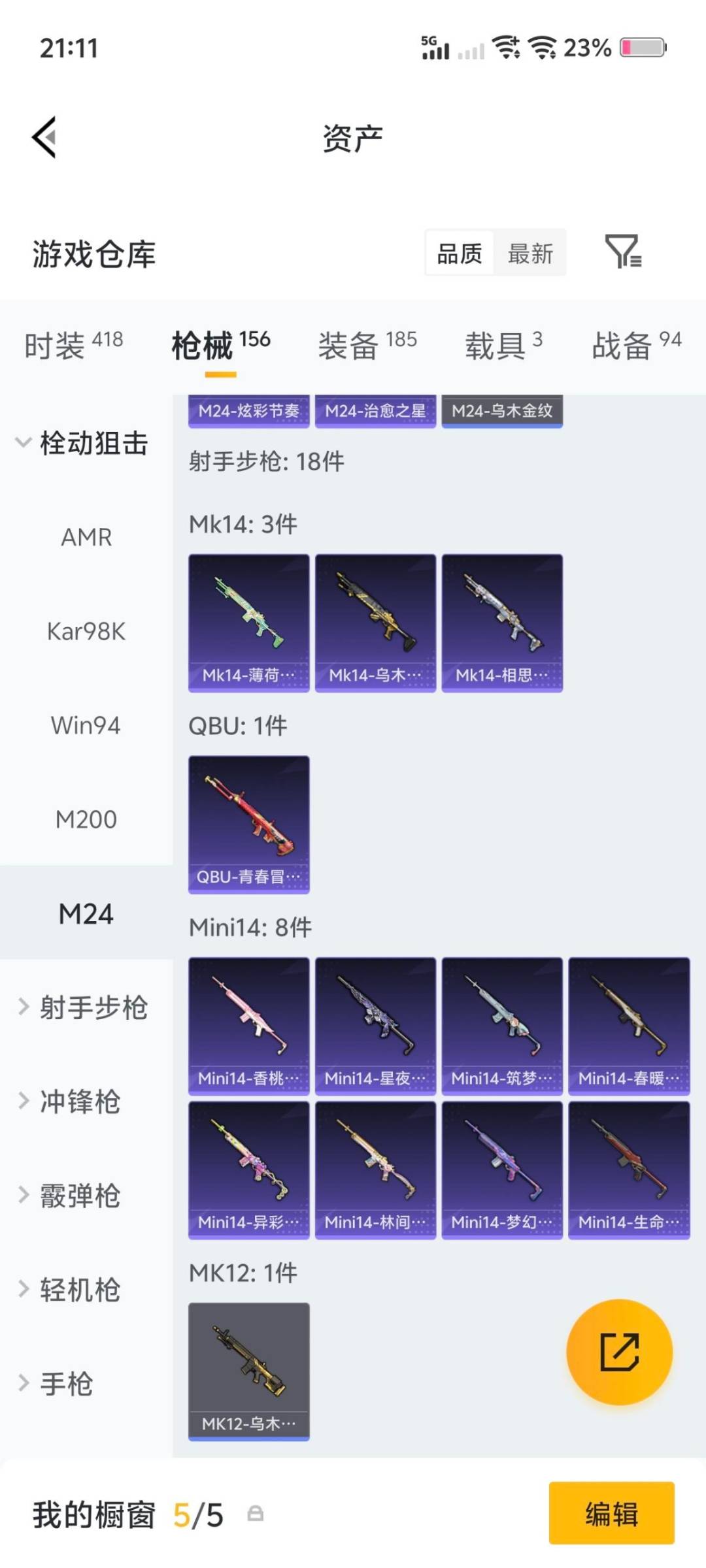This screenshot has width=706, height=1568.
Task: Tap the lock icon beside 我的橱窗
Action: coord(256,1517)
